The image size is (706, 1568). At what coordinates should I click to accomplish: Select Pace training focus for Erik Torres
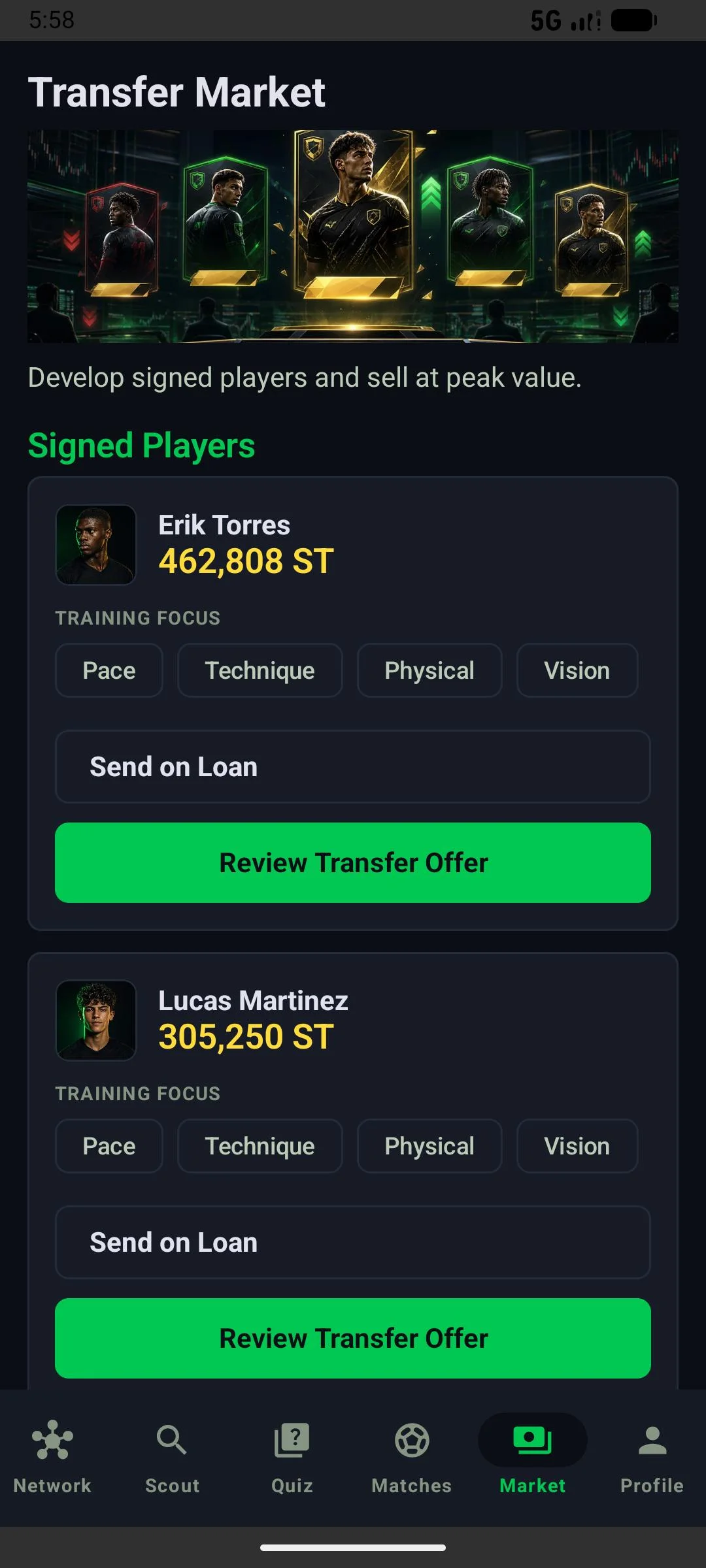pos(109,670)
